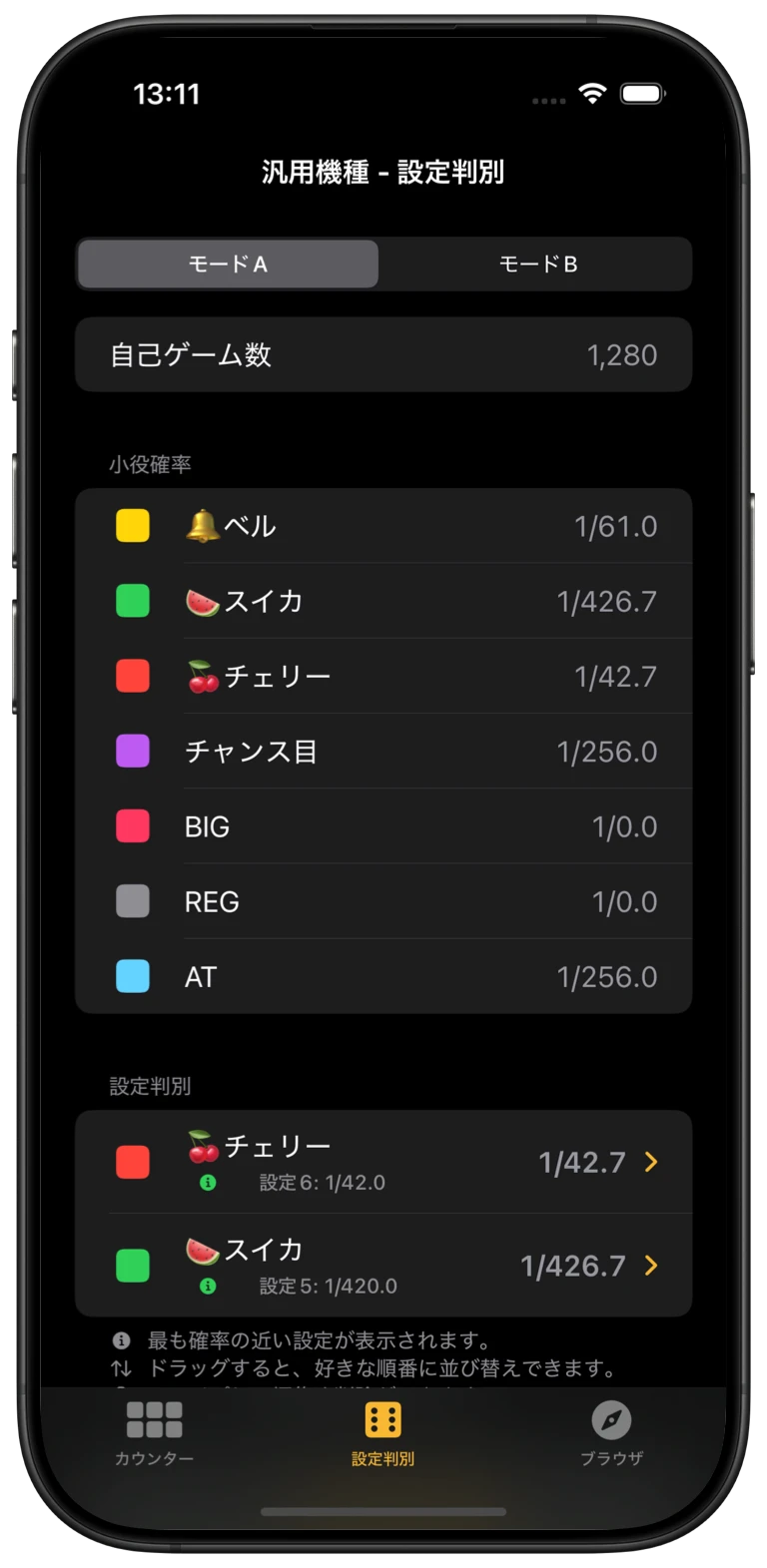Viewport: 767px width, 1568px height.
Task: Tap the 自己ゲーム数 row showing 1,280
Action: coord(383,353)
